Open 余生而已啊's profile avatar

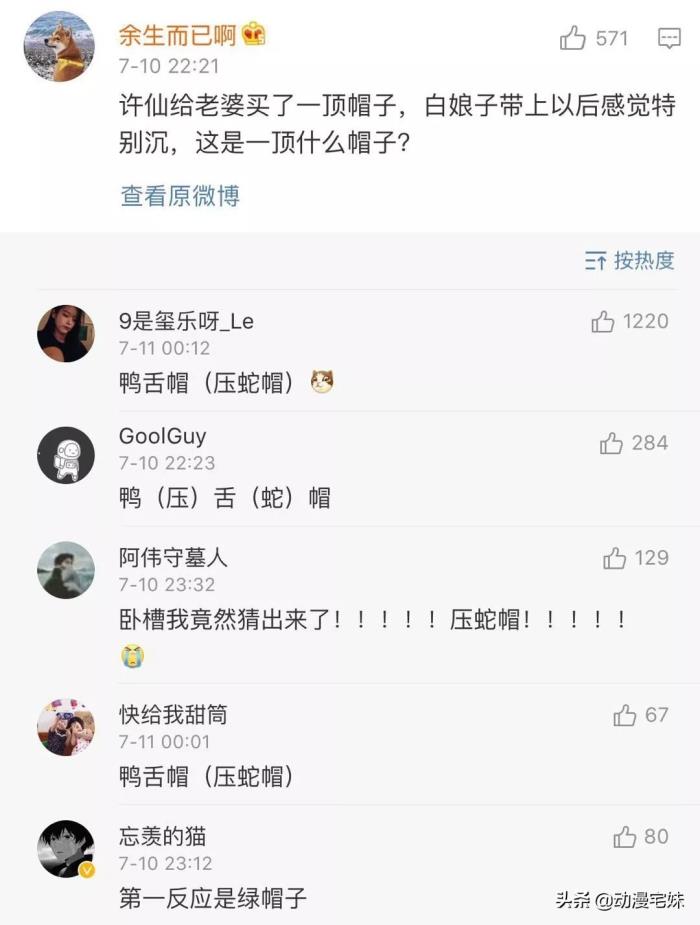[x=58, y=47]
